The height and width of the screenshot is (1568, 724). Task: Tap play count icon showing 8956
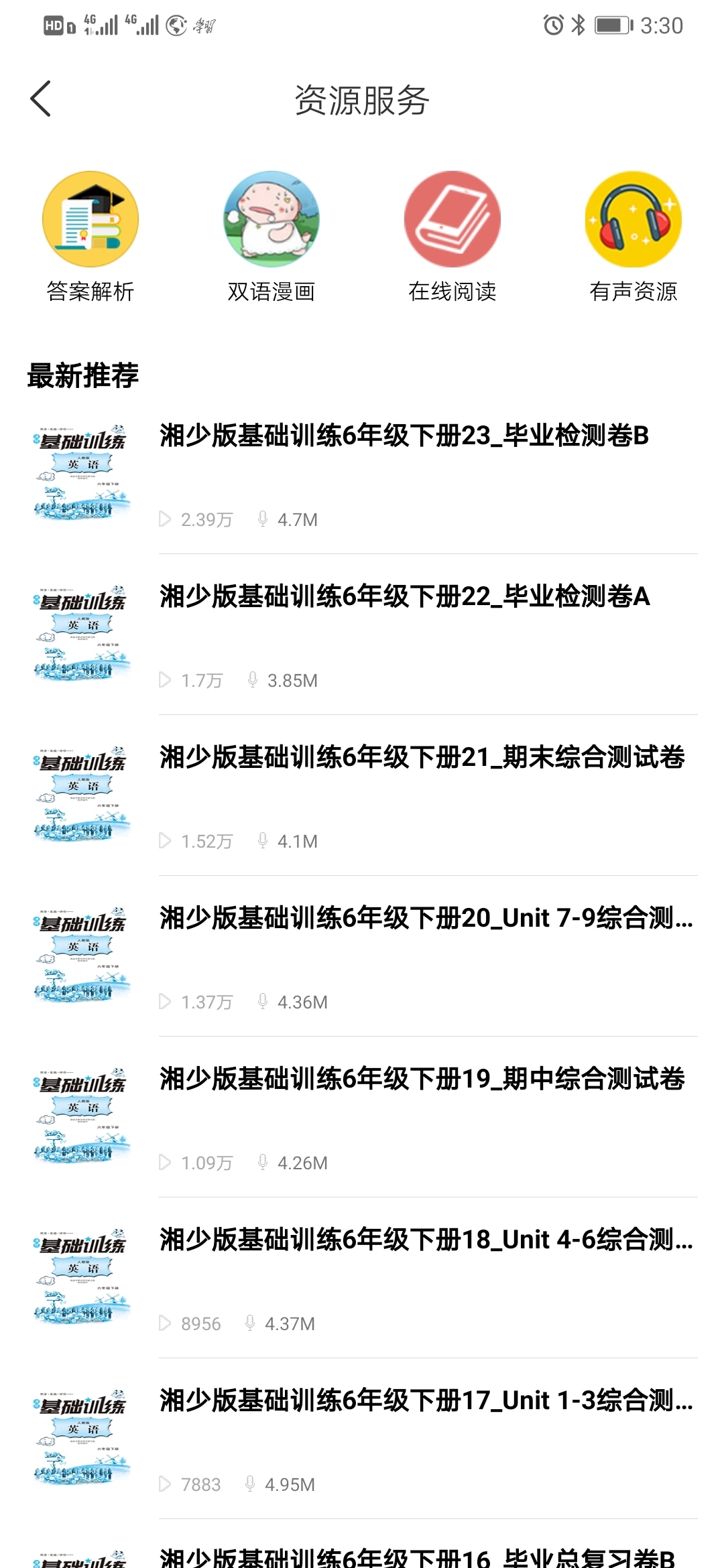point(164,1323)
